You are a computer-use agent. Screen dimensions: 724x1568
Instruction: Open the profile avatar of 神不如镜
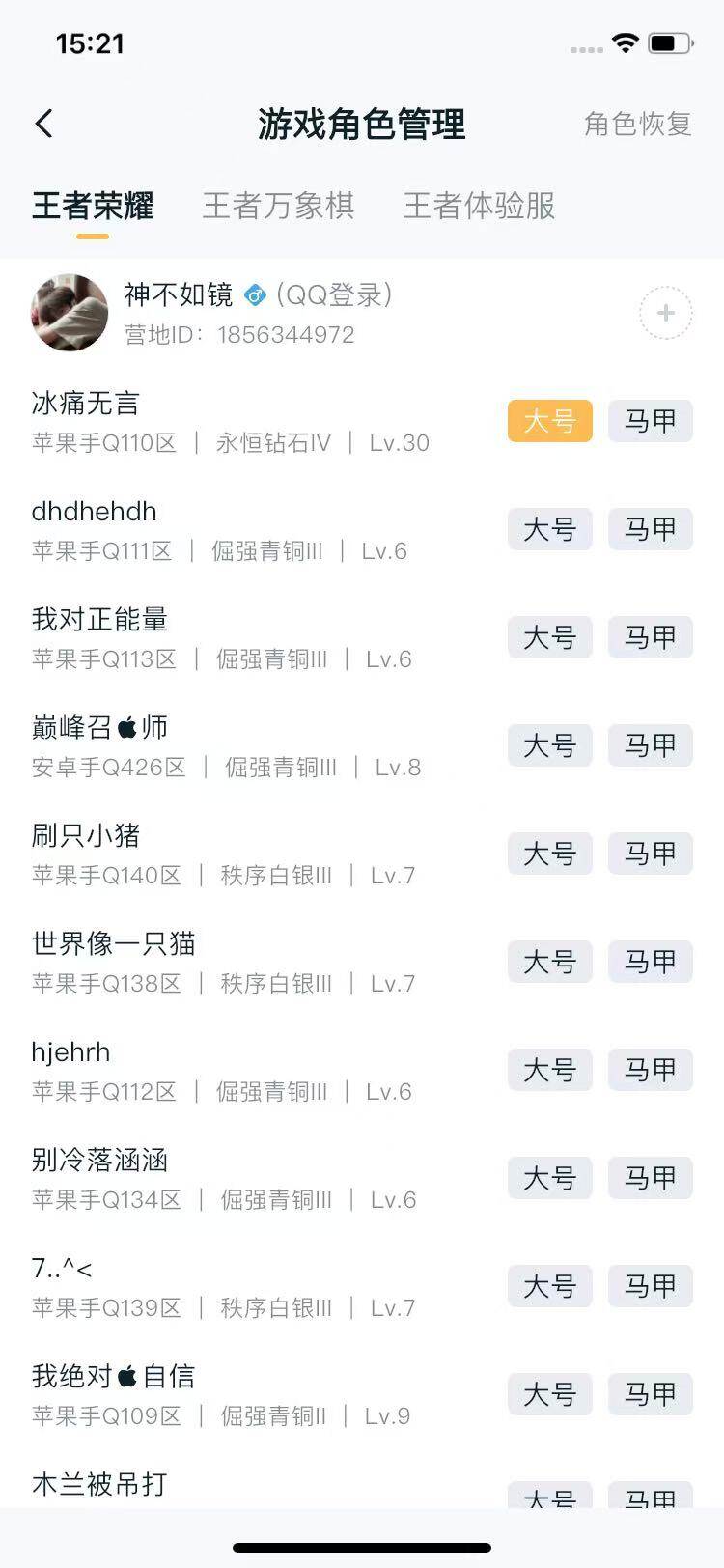point(69,313)
